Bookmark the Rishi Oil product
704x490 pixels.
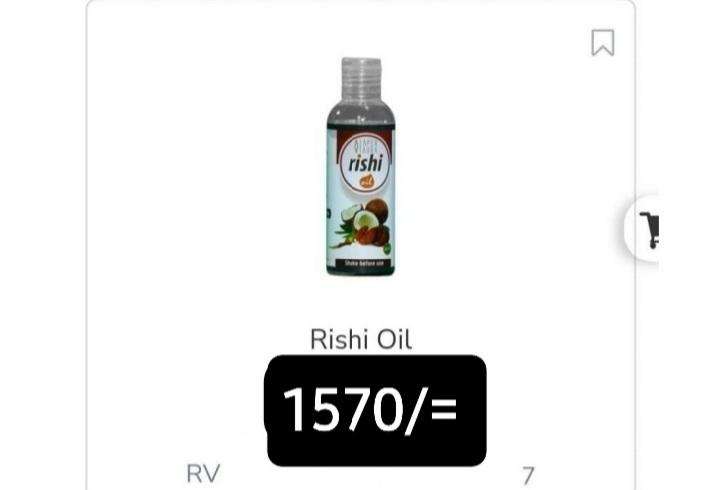pyautogui.click(x=602, y=43)
